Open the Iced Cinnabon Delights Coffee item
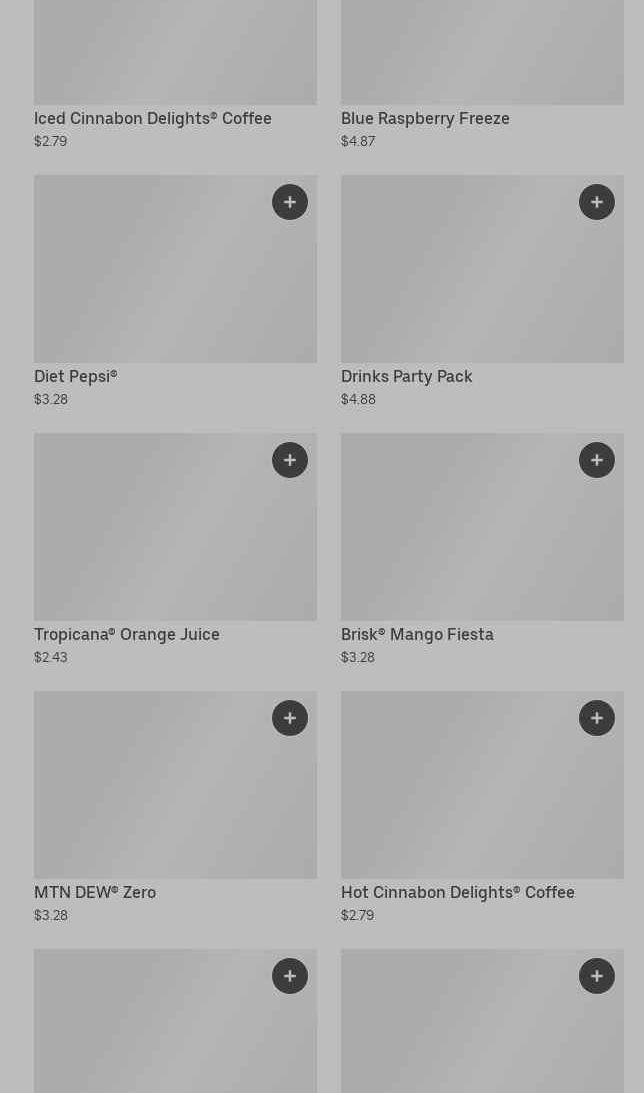The height and width of the screenshot is (1093, 644). coord(153,118)
